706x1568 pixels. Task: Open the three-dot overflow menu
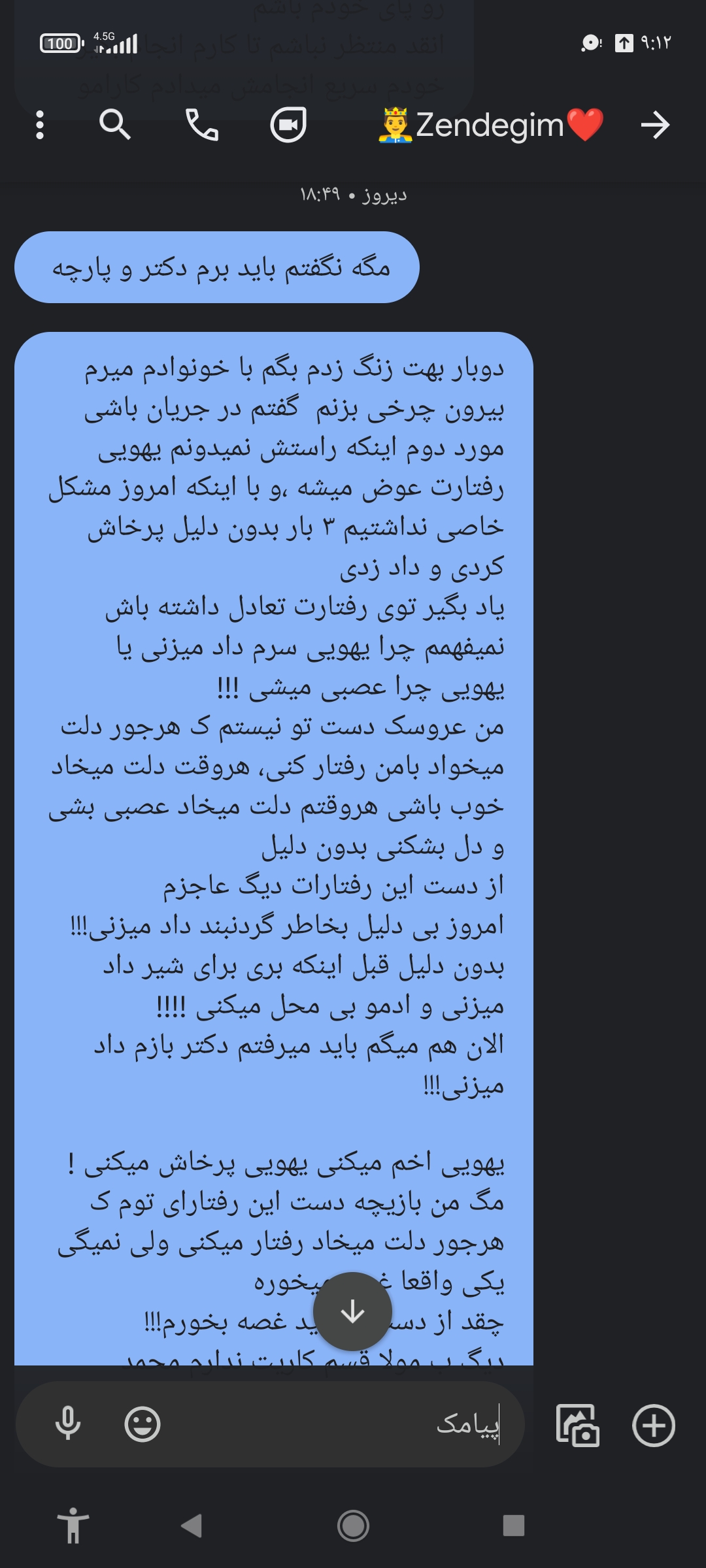pos(40,125)
